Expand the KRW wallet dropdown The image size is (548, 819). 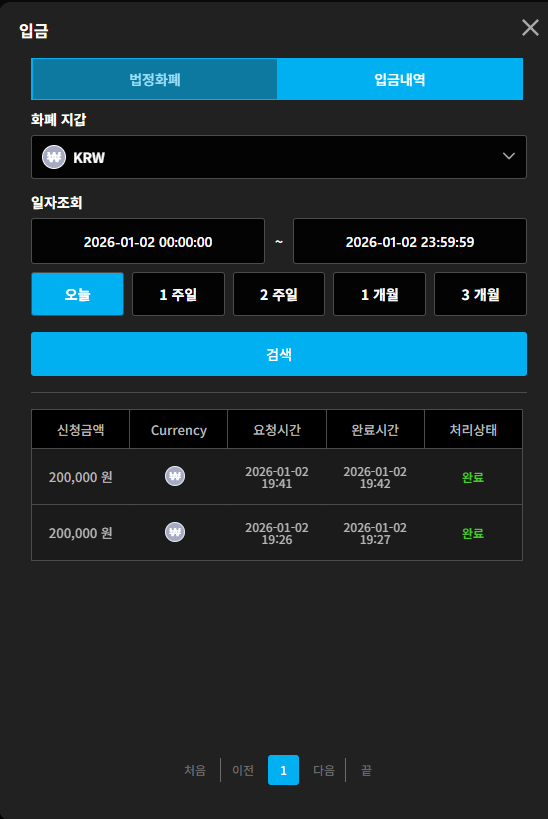pyautogui.click(x=279, y=157)
